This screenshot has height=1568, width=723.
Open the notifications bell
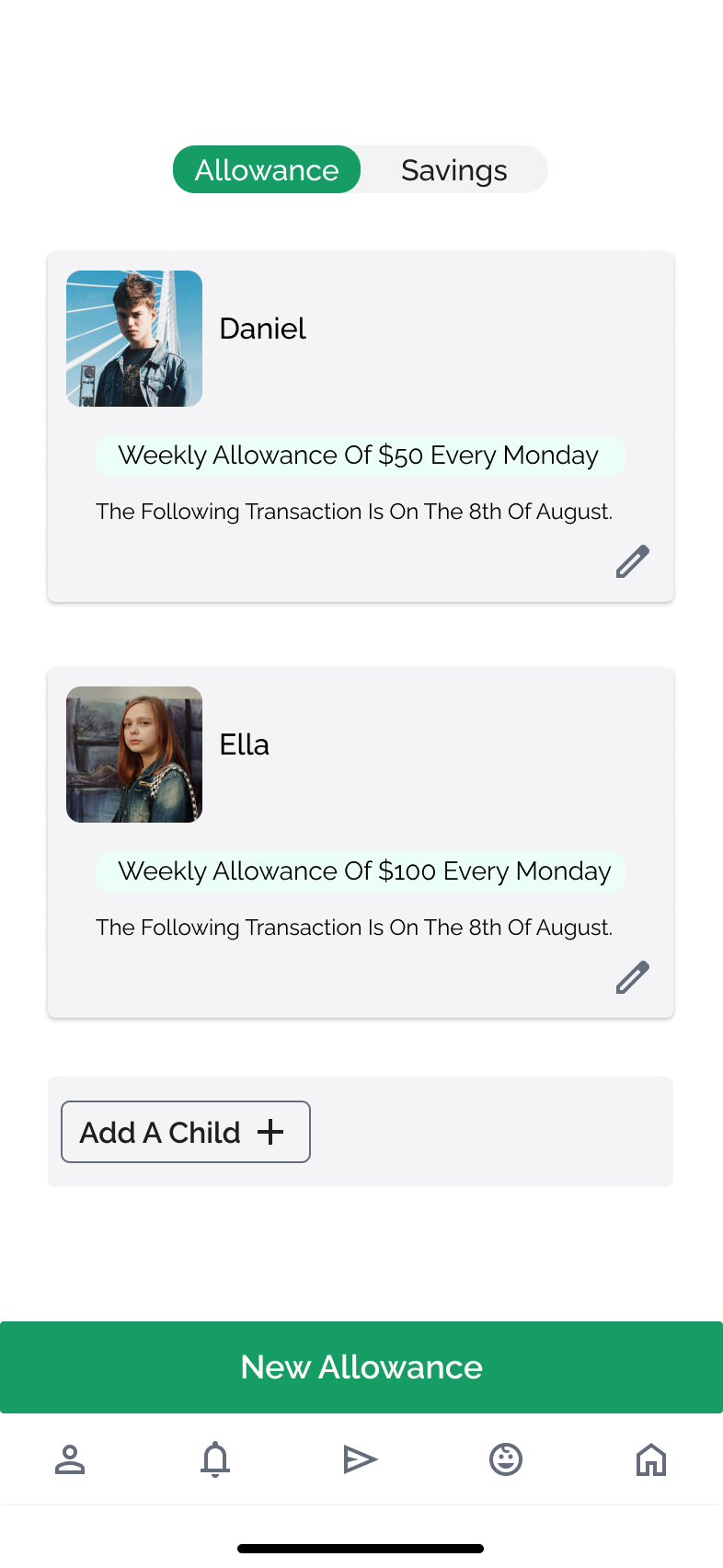coord(215,1459)
